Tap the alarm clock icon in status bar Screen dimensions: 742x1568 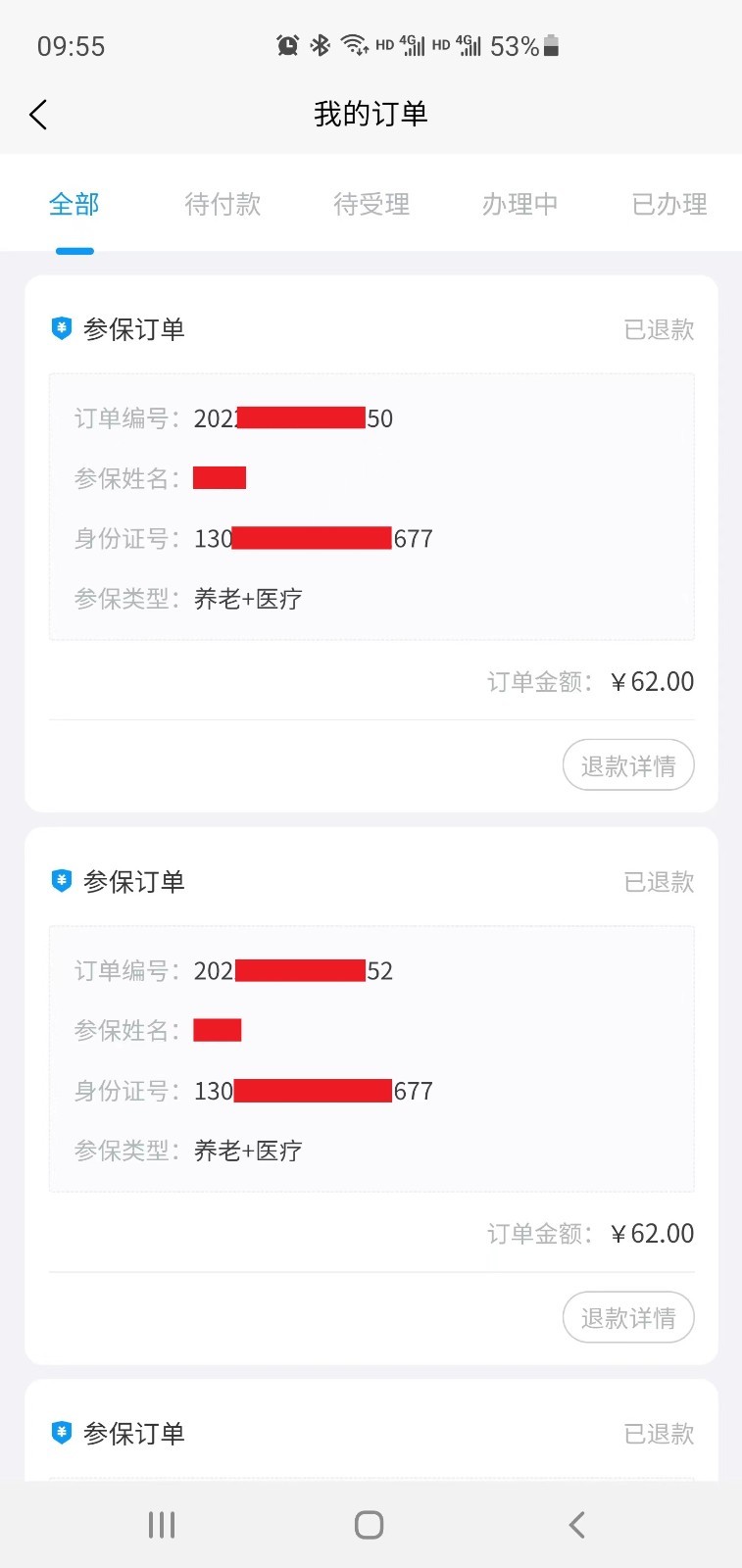pyautogui.click(x=286, y=45)
